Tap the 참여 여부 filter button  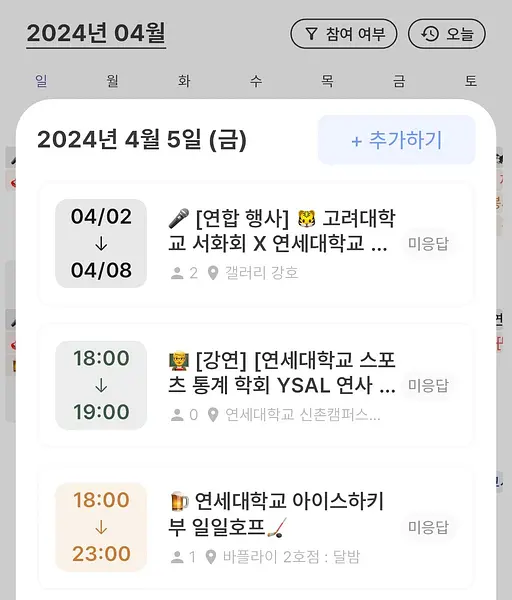(x=344, y=34)
